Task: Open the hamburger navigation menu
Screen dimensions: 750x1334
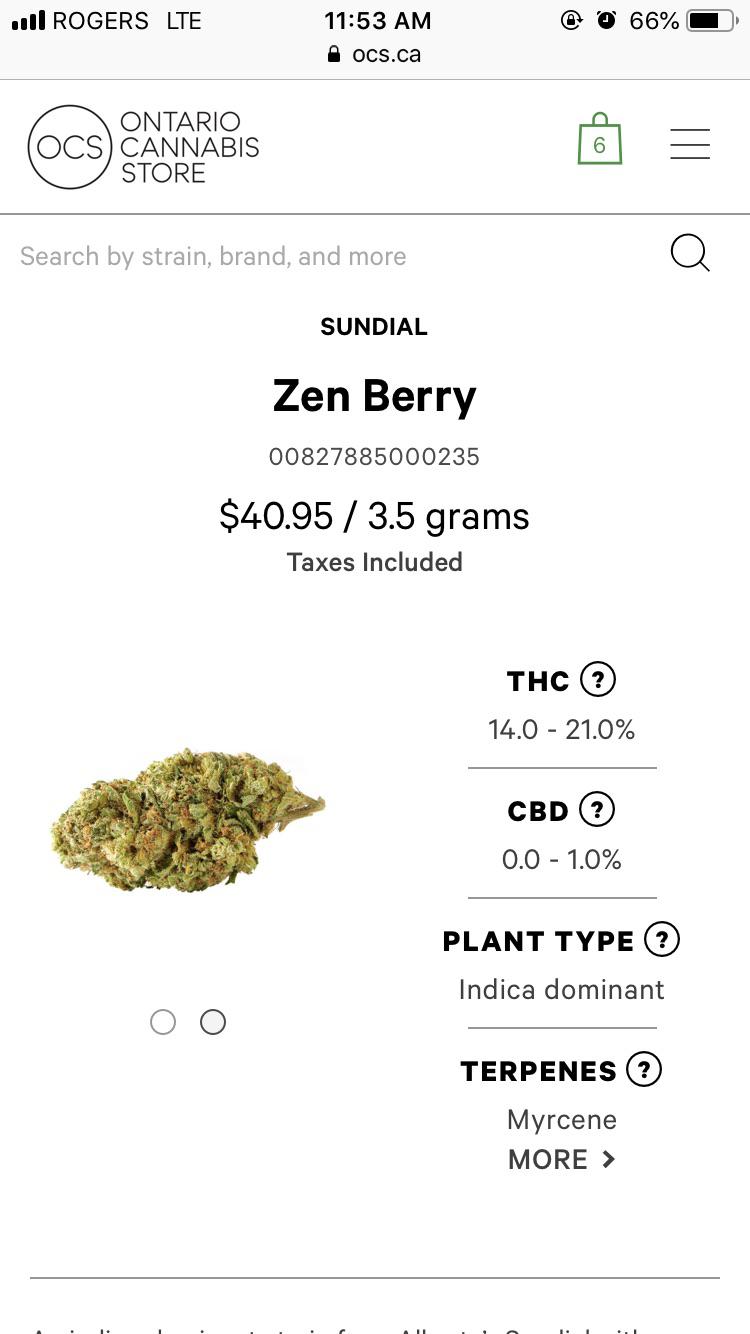Action: [690, 144]
